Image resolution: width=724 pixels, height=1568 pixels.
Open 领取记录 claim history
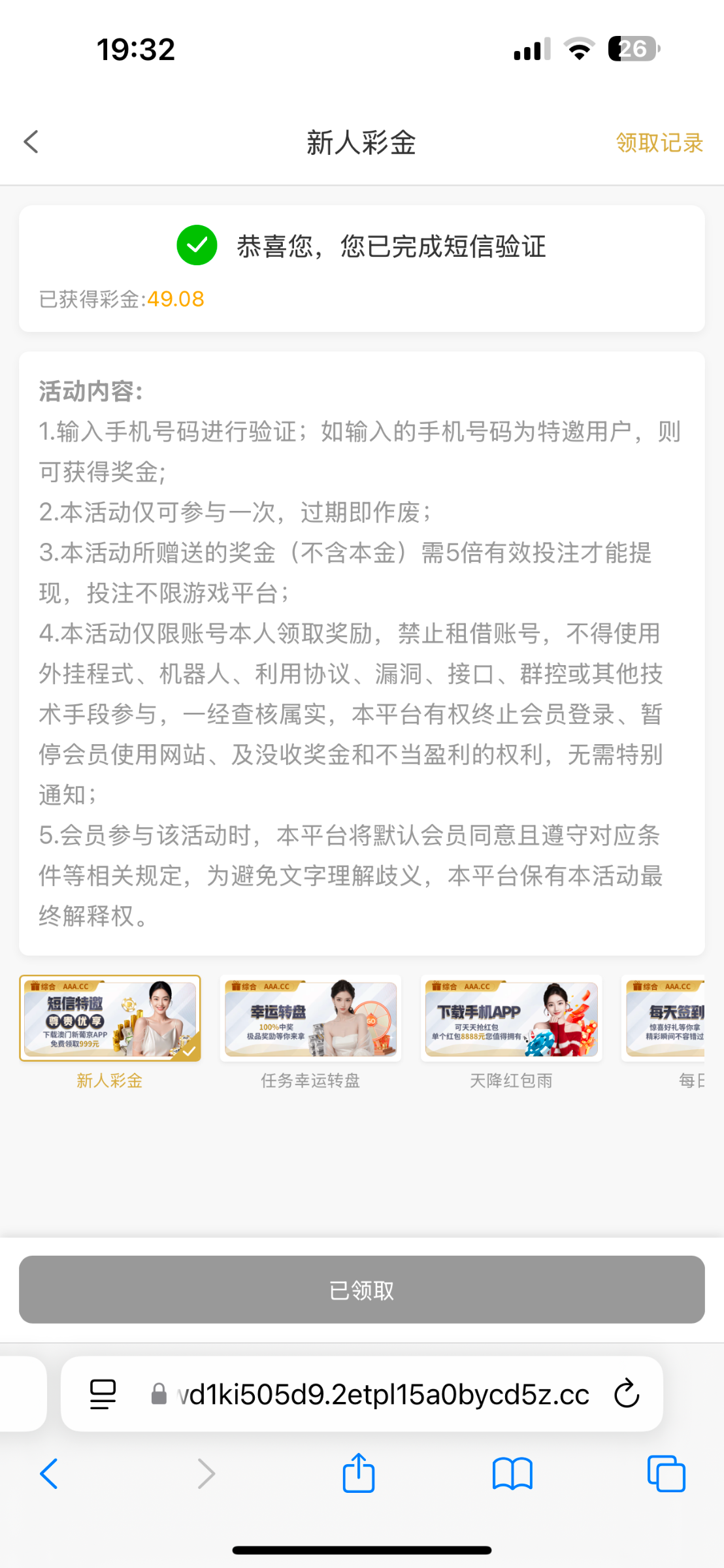tap(659, 142)
